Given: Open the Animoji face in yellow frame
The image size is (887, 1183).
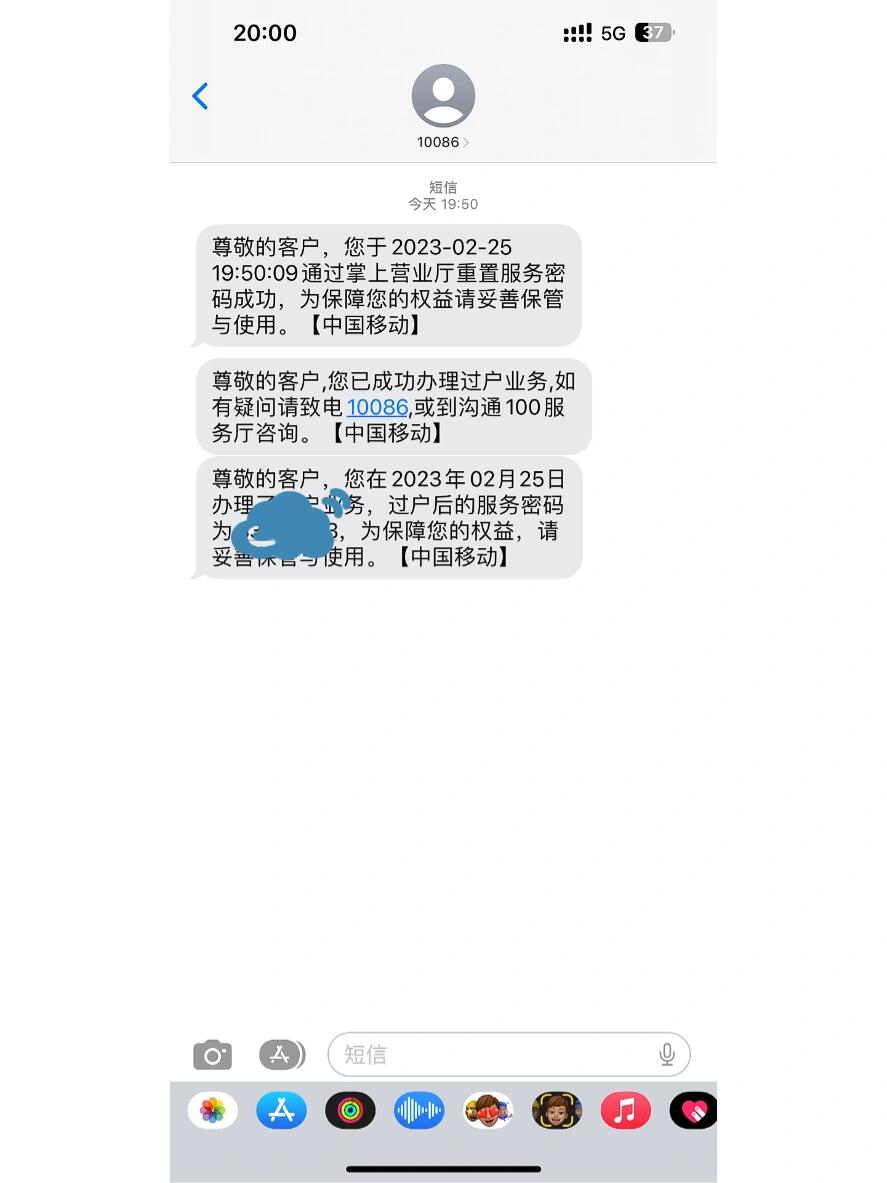Looking at the screenshot, I should [x=557, y=1110].
